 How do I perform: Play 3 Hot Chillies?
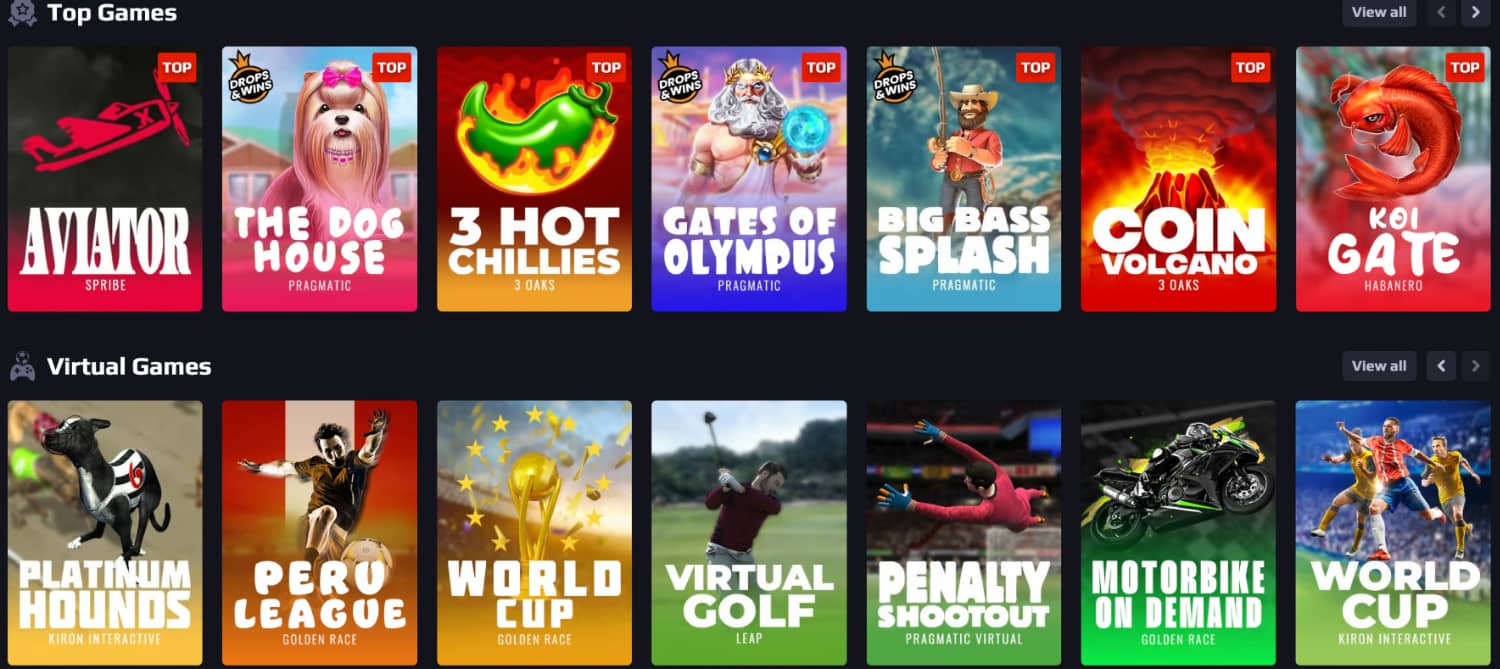(x=534, y=180)
